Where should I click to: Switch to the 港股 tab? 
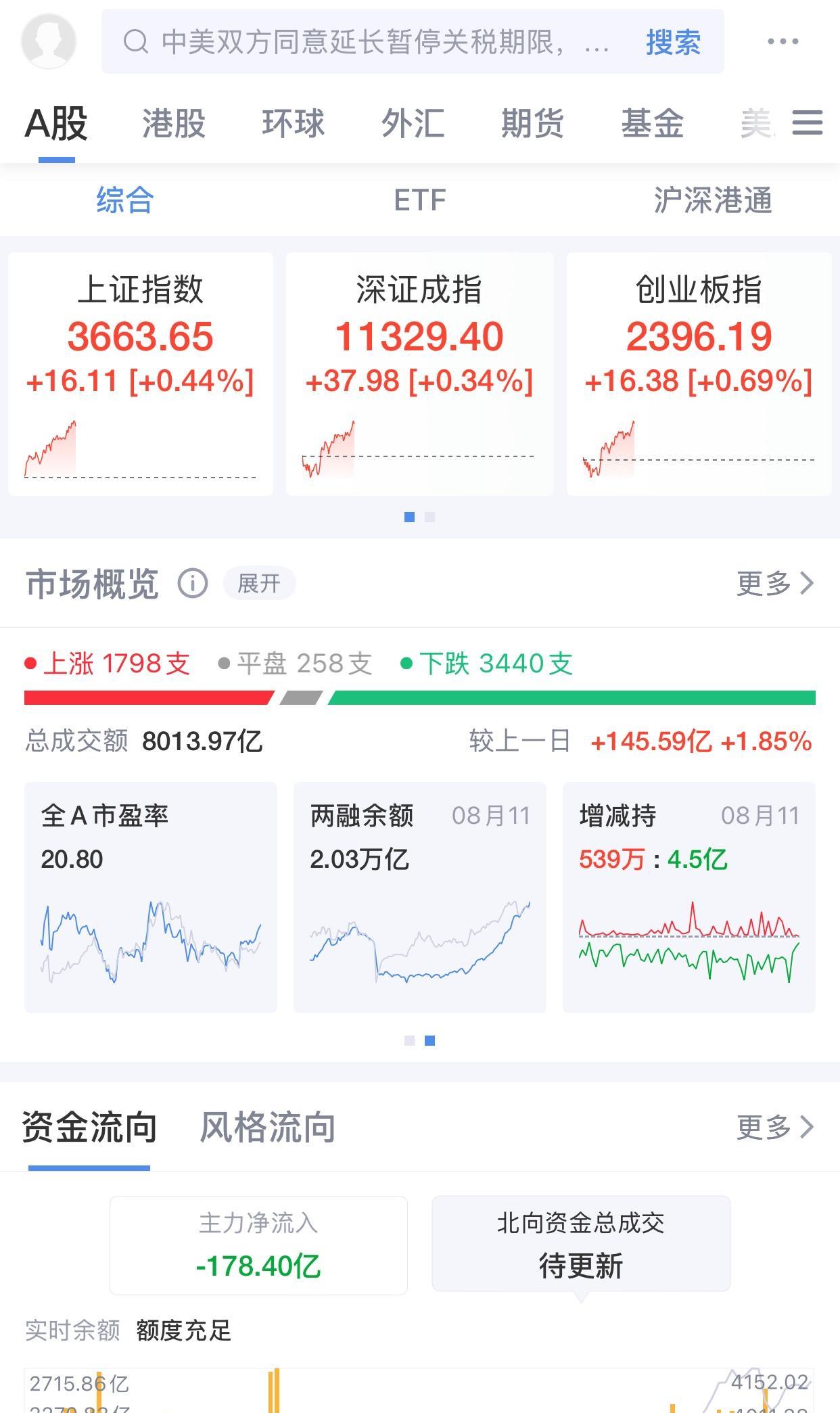(174, 124)
